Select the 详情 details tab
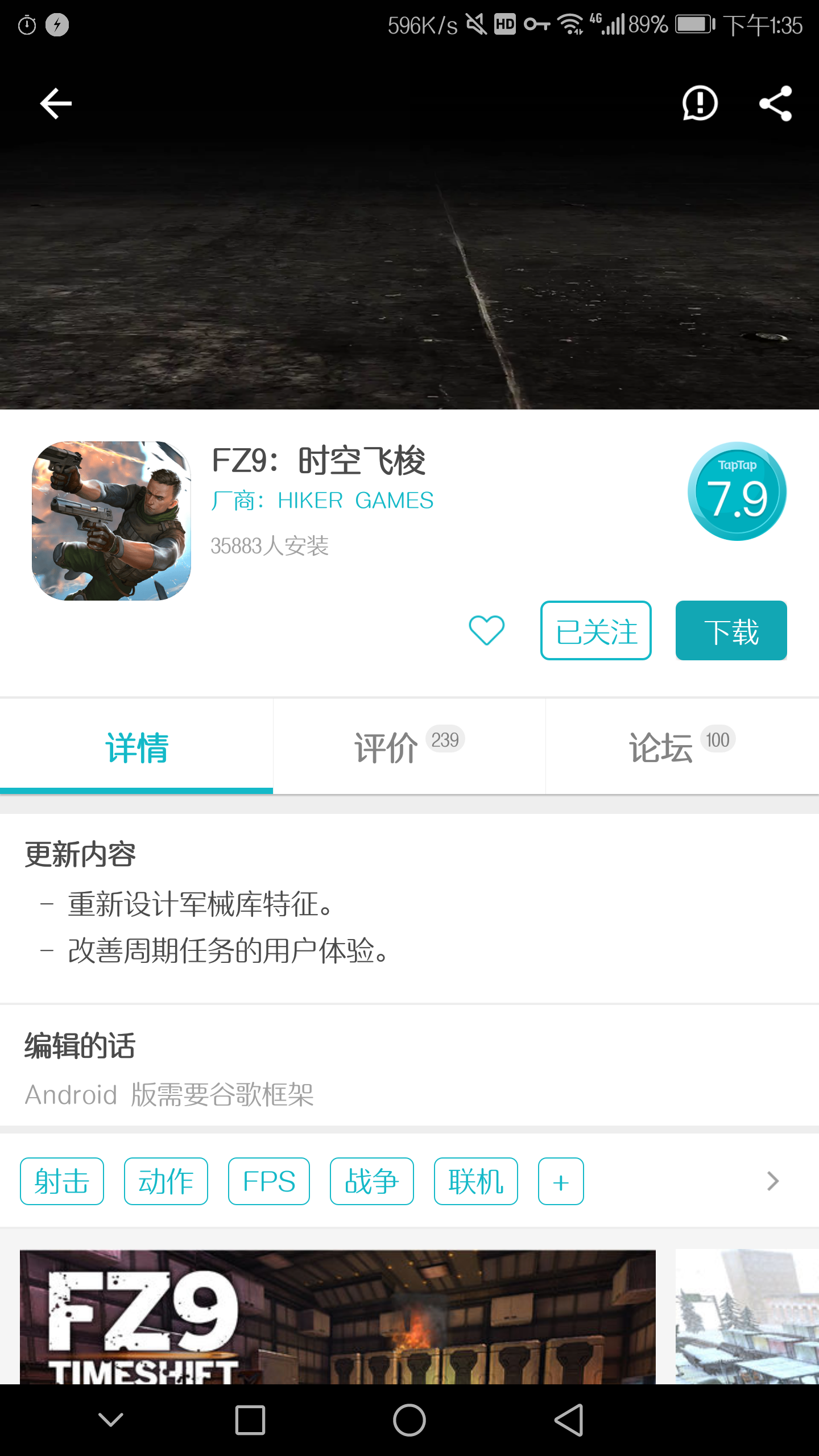This screenshot has width=819, height=1456. [136, 746]
